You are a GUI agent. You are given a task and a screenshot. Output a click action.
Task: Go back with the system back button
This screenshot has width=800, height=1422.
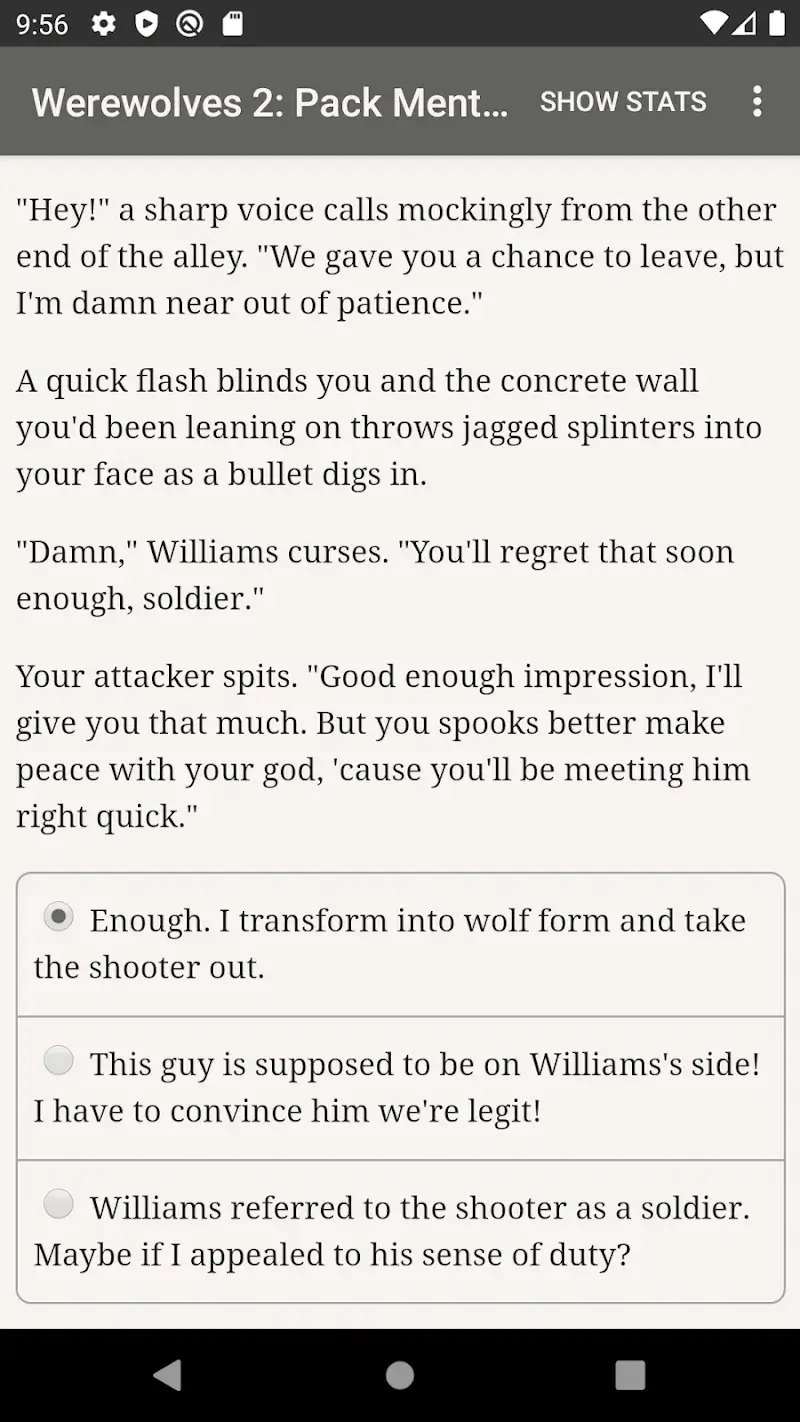click(168, 1375)
